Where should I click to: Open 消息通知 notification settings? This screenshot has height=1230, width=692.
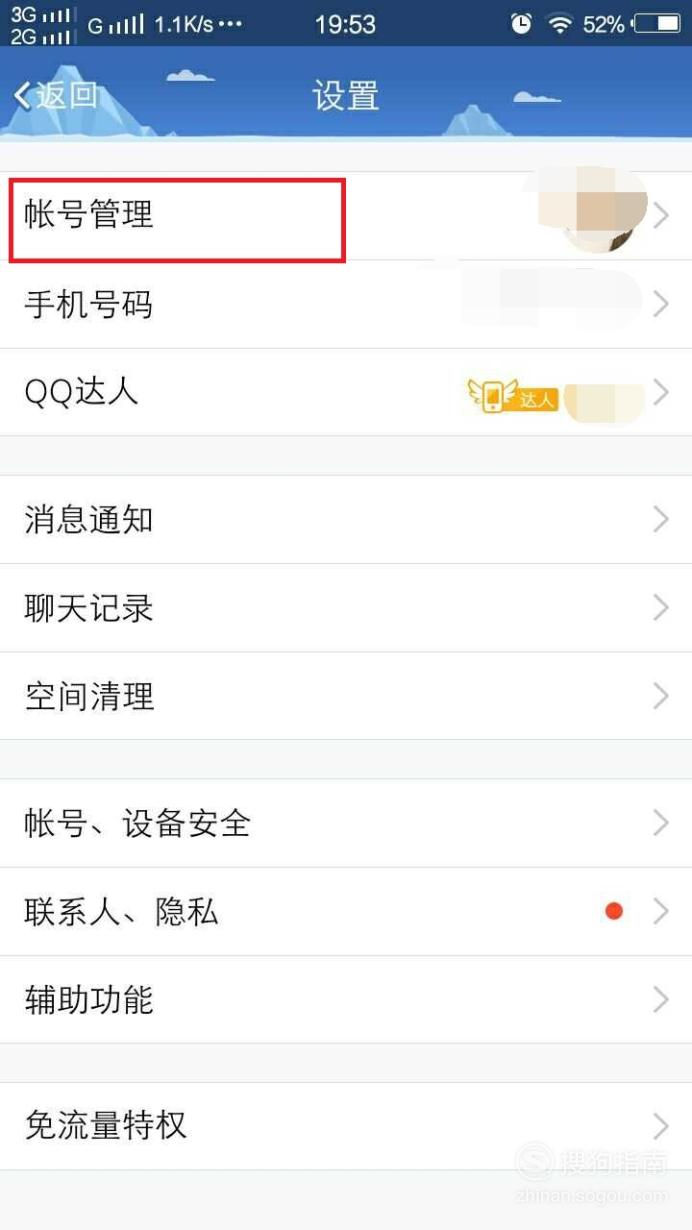coord(346,519)
